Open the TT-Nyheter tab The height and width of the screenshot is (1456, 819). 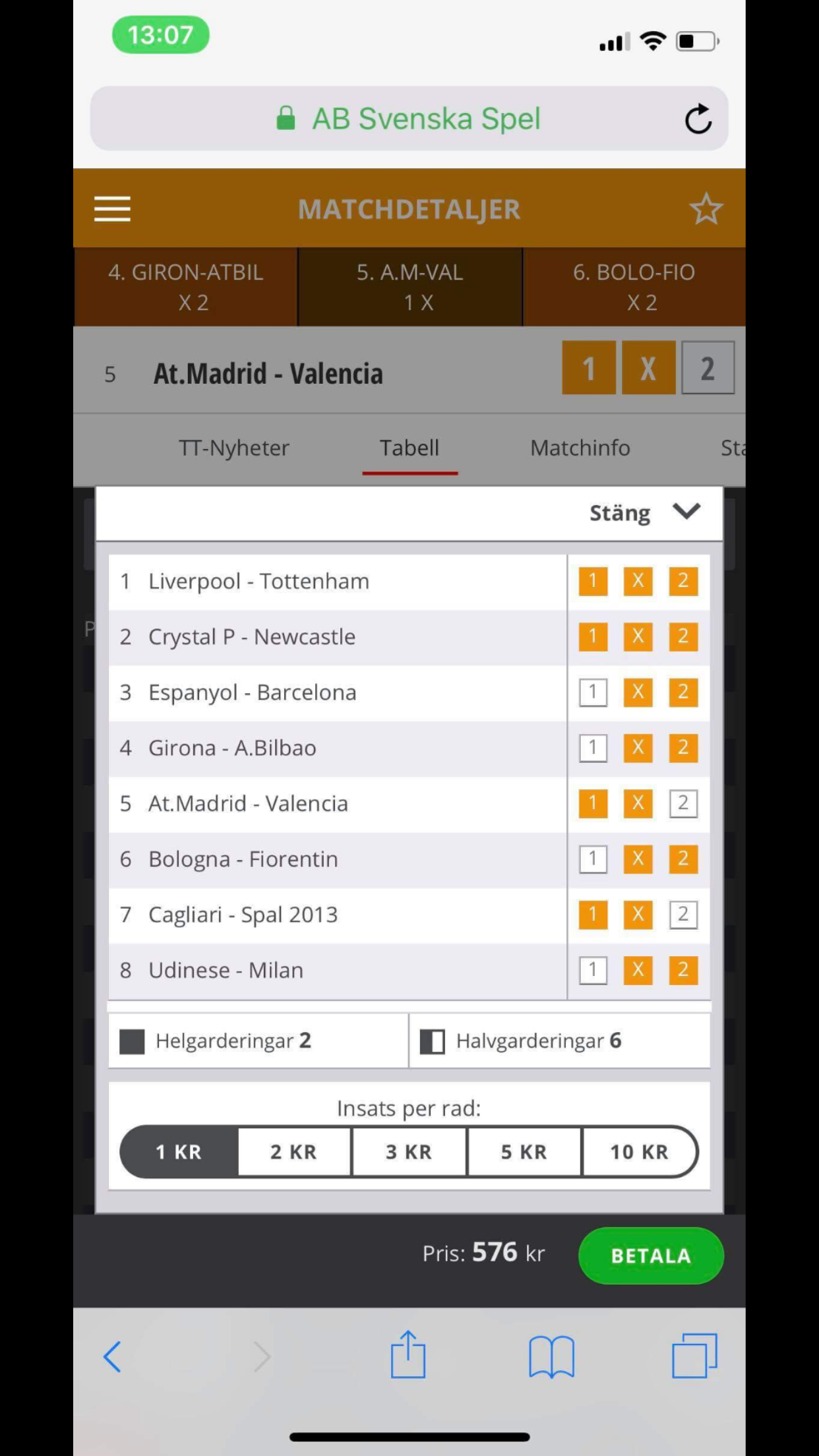(x=234, y=448)
